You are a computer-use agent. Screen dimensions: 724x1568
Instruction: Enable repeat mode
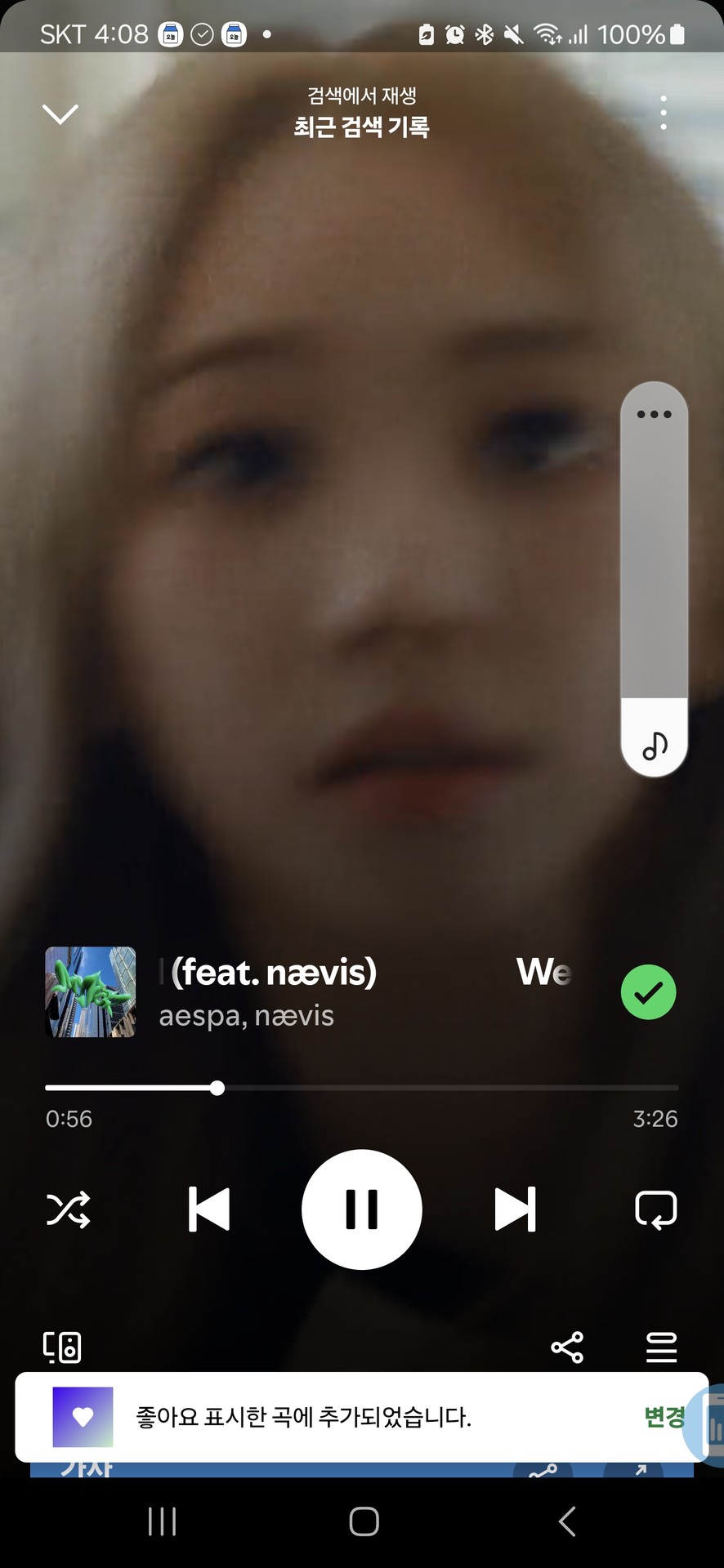656,1209
